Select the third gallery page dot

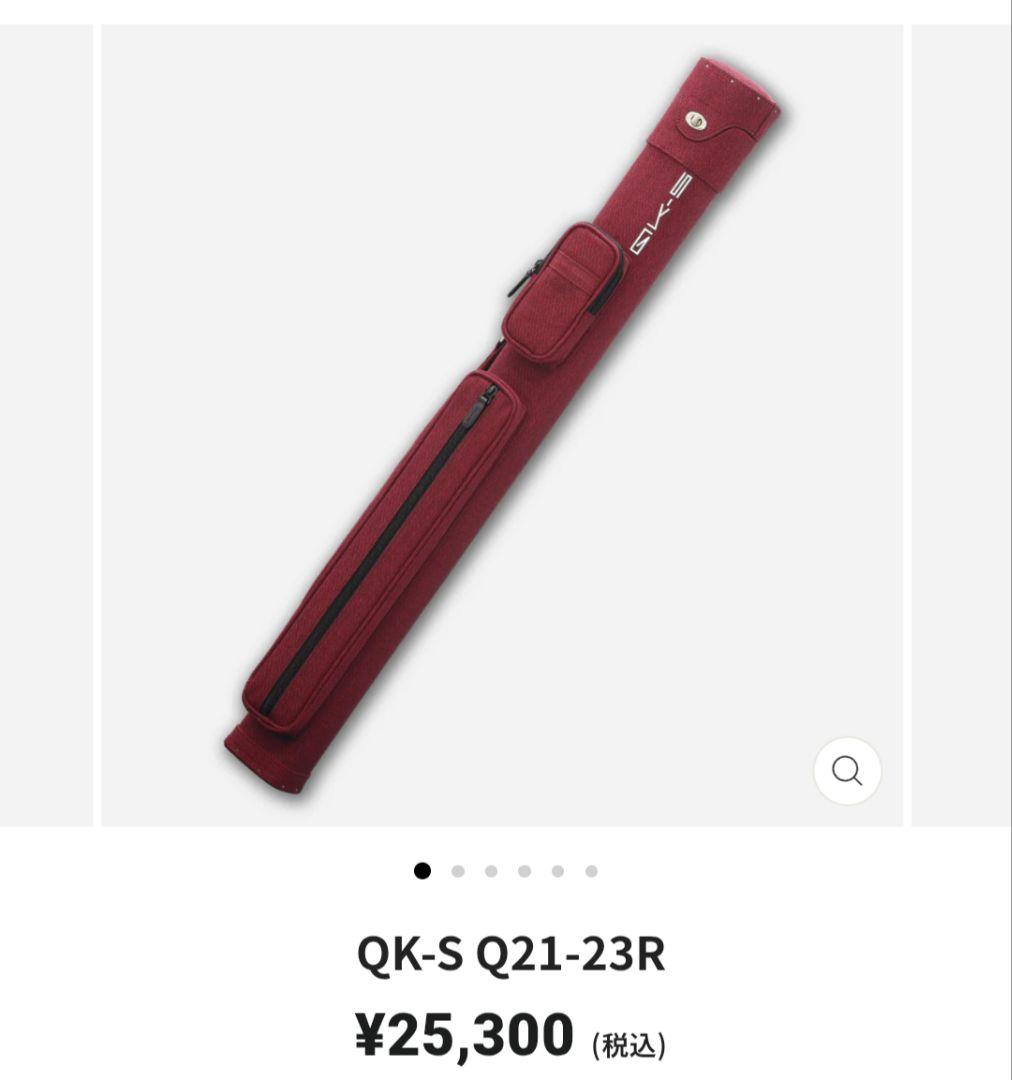[x=491, y=871]
